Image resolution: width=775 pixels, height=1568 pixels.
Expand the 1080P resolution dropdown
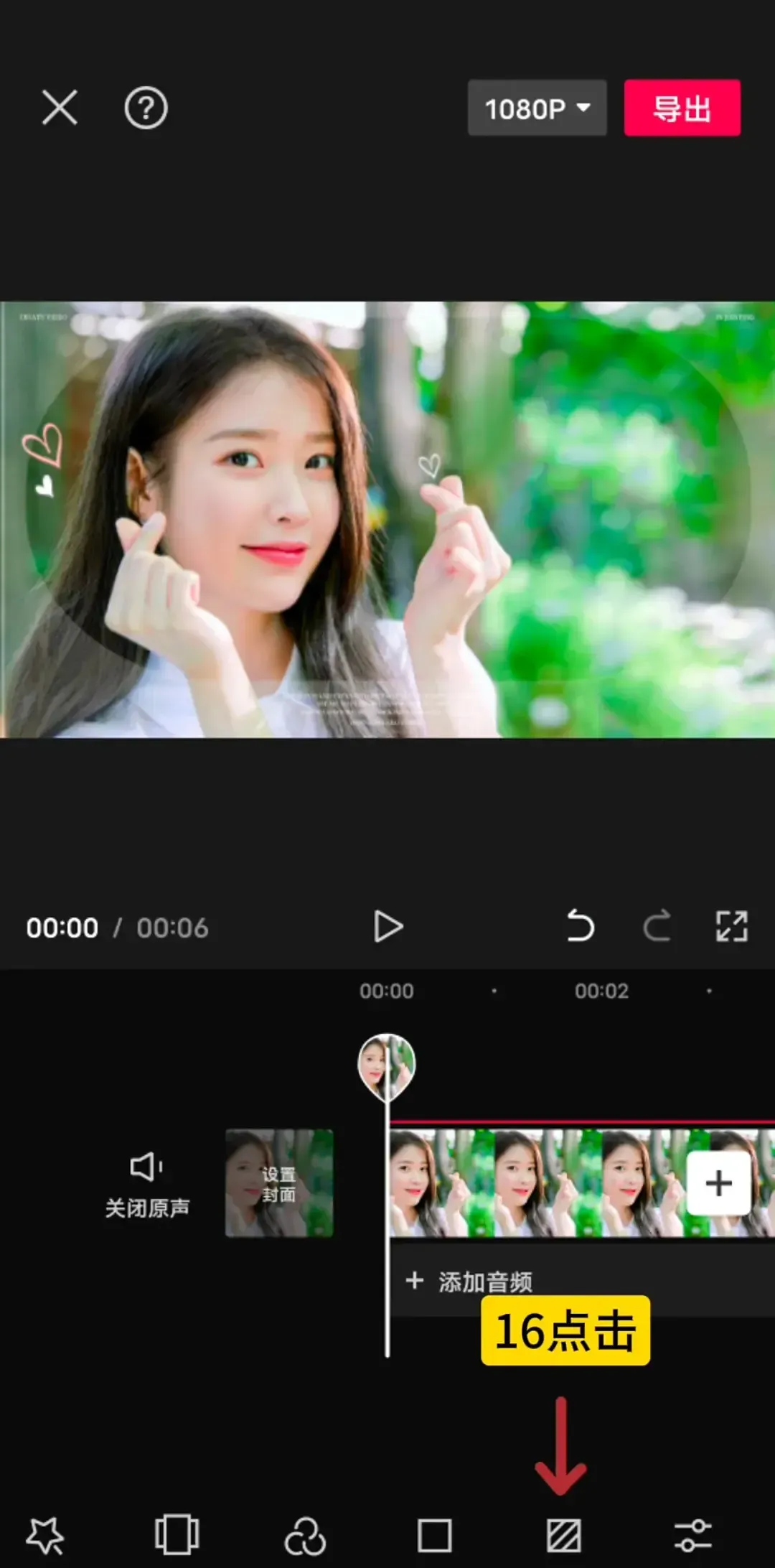point(537,108)
